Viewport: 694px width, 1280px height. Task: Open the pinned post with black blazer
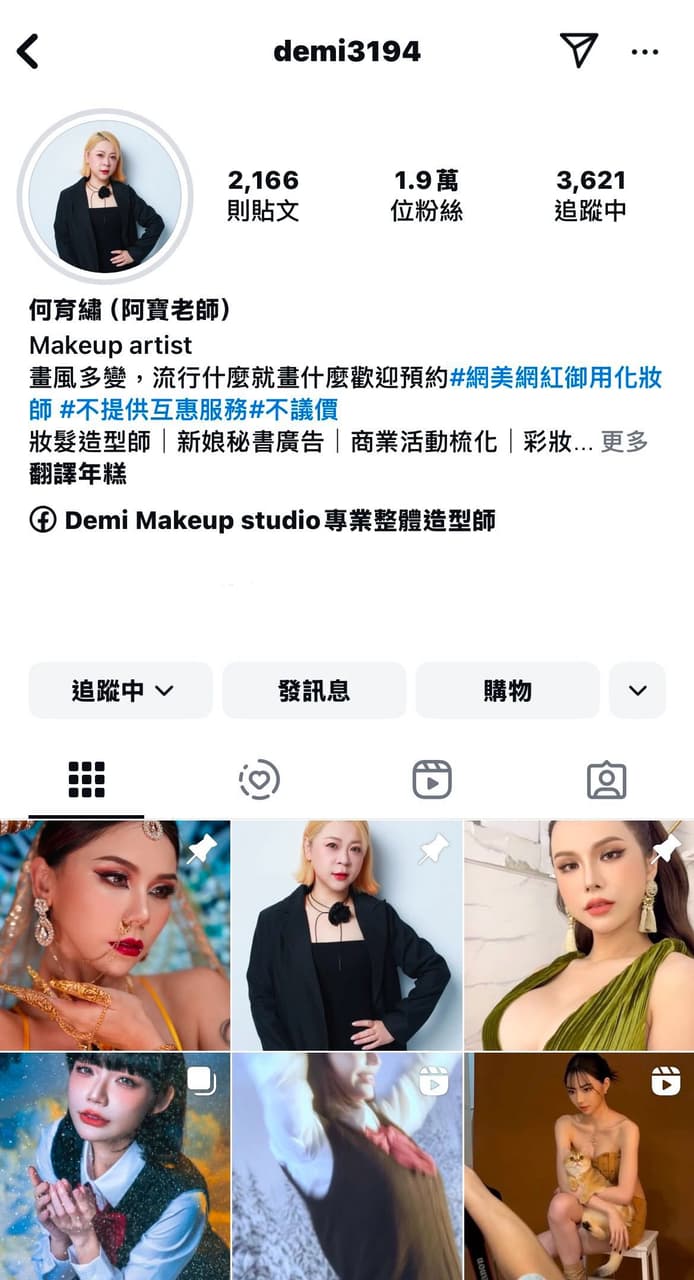(x=347, y=935)
